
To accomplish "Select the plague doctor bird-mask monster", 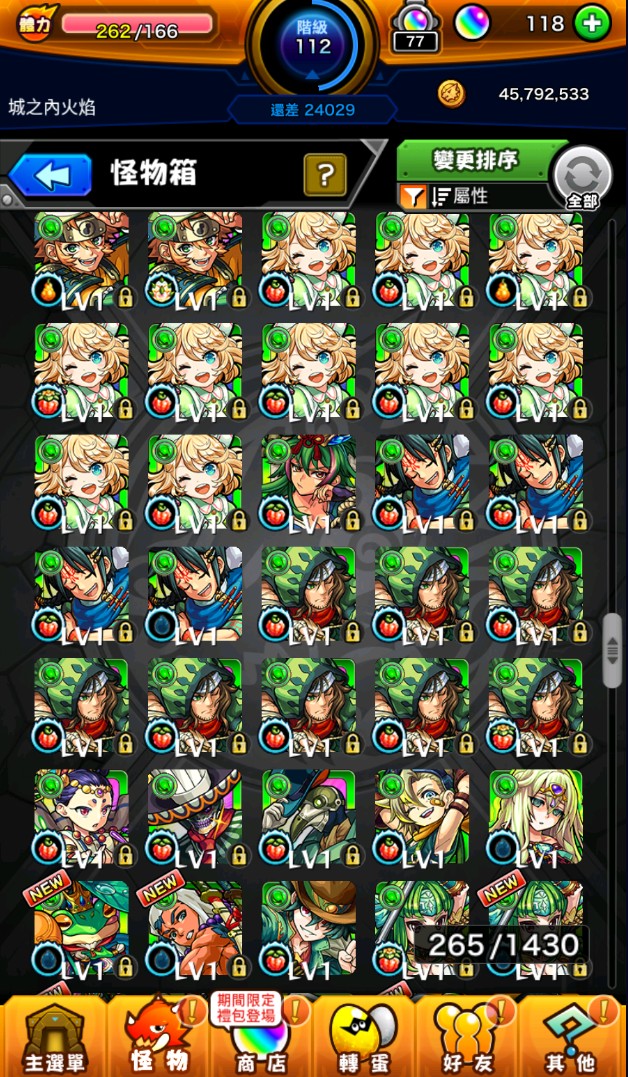I will tap(308, 816).
